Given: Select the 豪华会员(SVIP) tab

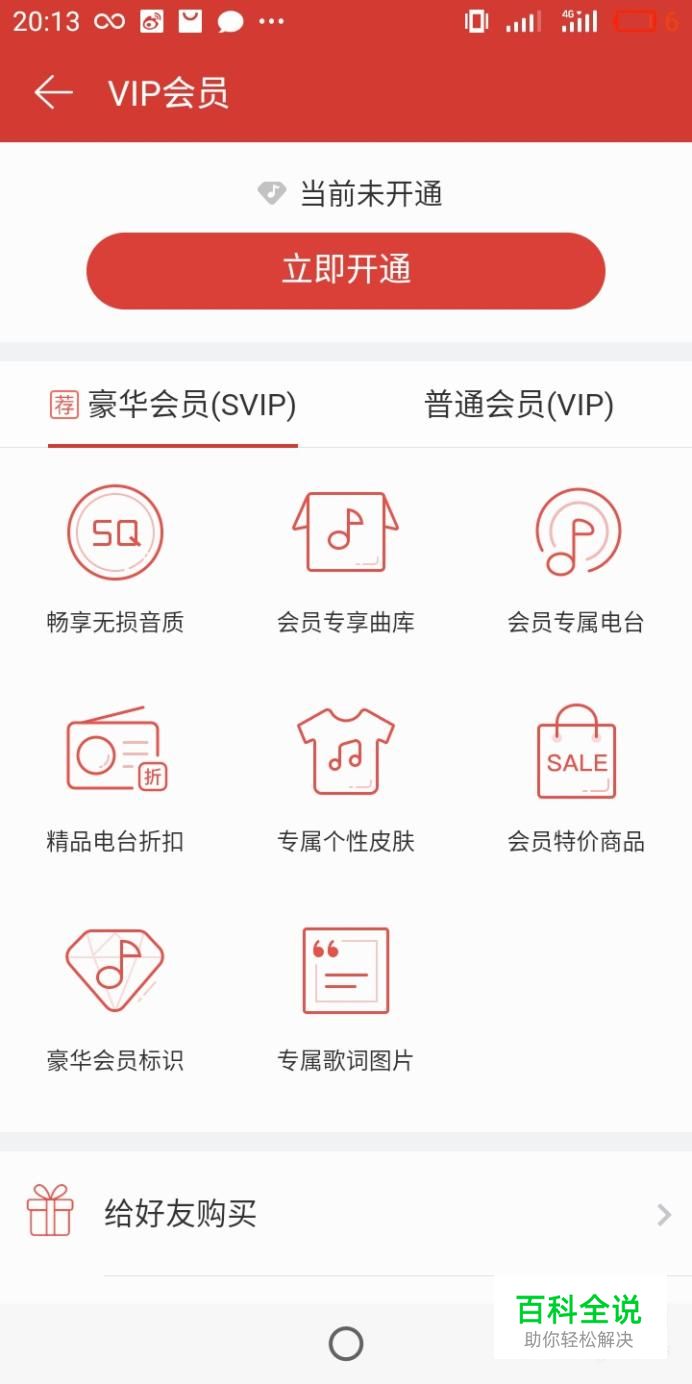Looking at the screenshot, I should click(173, 405).
